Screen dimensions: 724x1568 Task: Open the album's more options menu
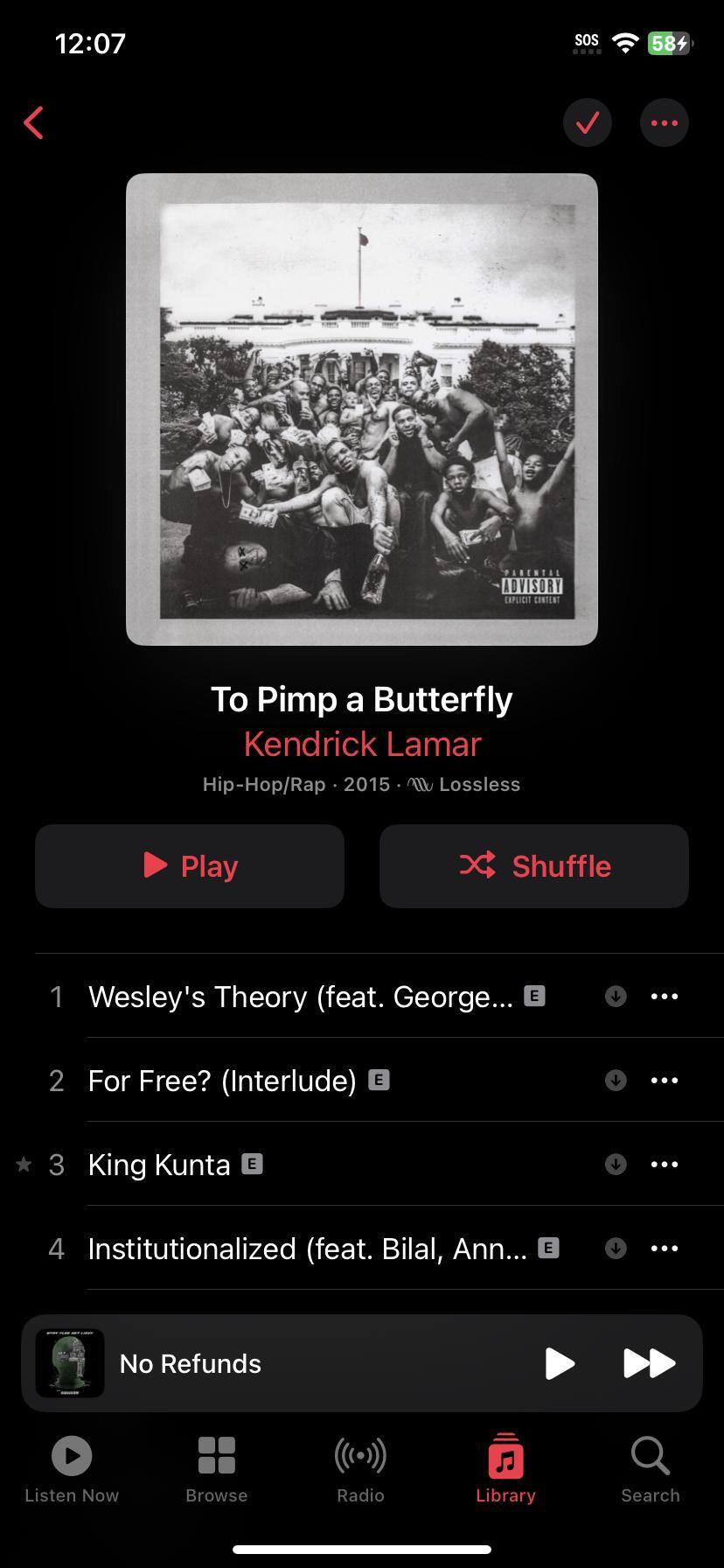point(665,123)
